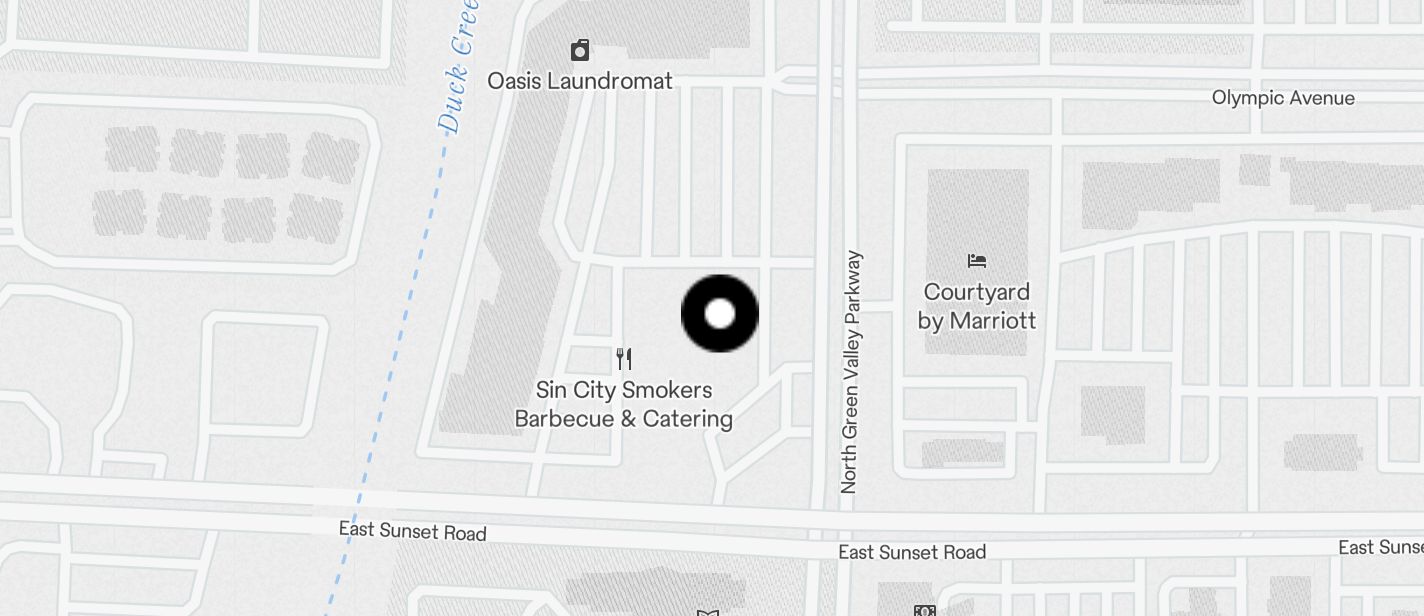Tap the Oasis Laundromat map marker
1424x616 pixels.
click(x=580, y=51)
